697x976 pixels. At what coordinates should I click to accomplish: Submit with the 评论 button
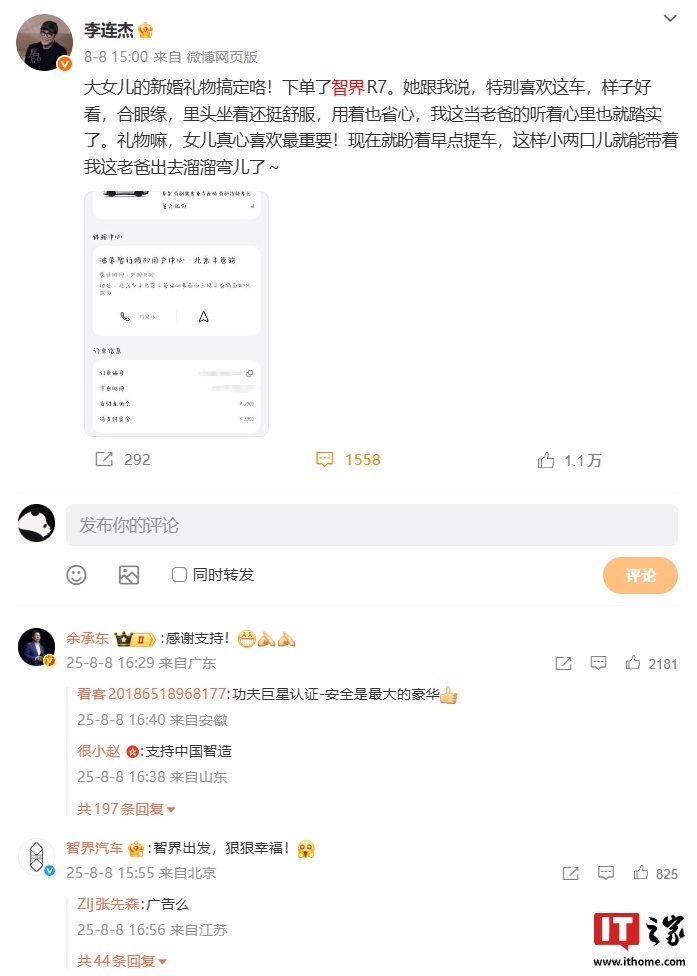640,575
